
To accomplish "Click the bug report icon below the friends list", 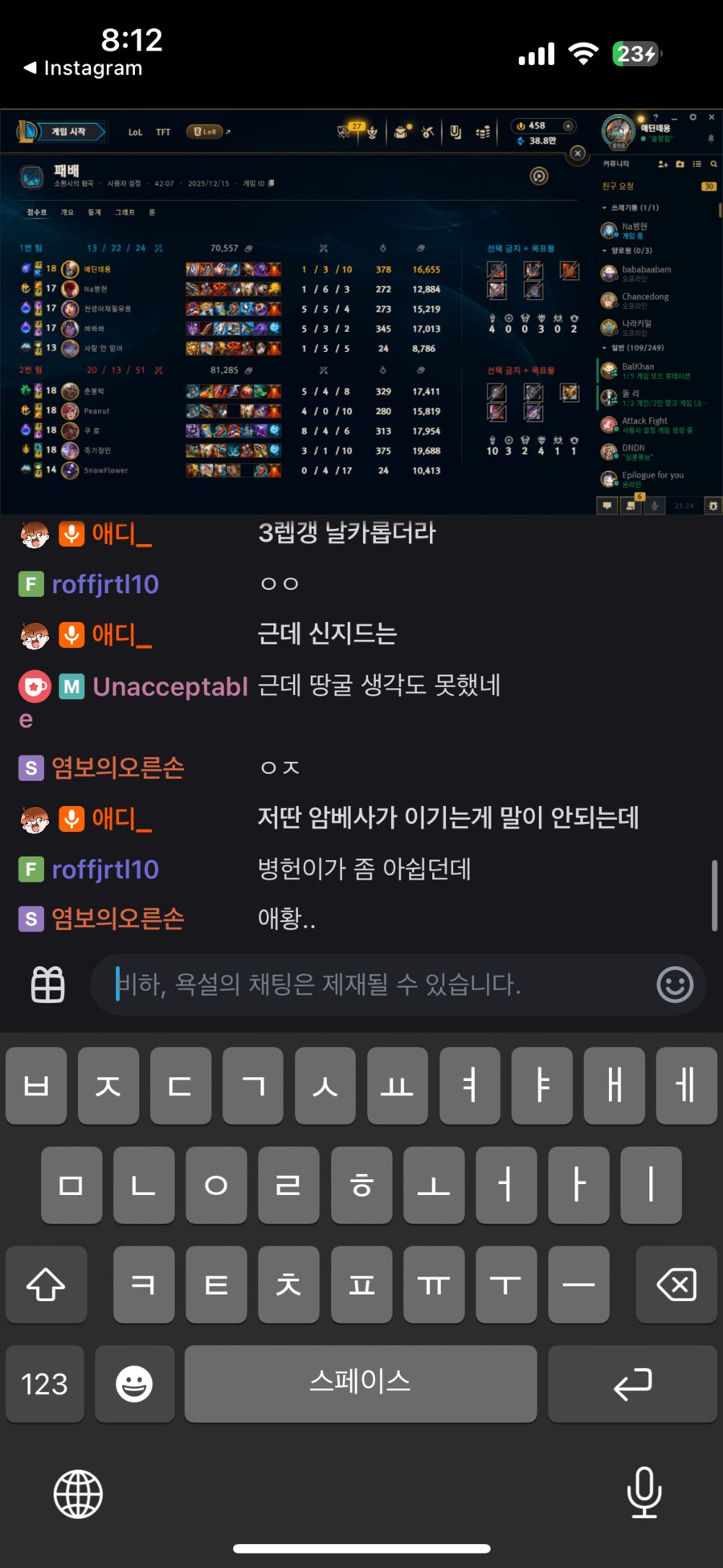I will [713, 506].
